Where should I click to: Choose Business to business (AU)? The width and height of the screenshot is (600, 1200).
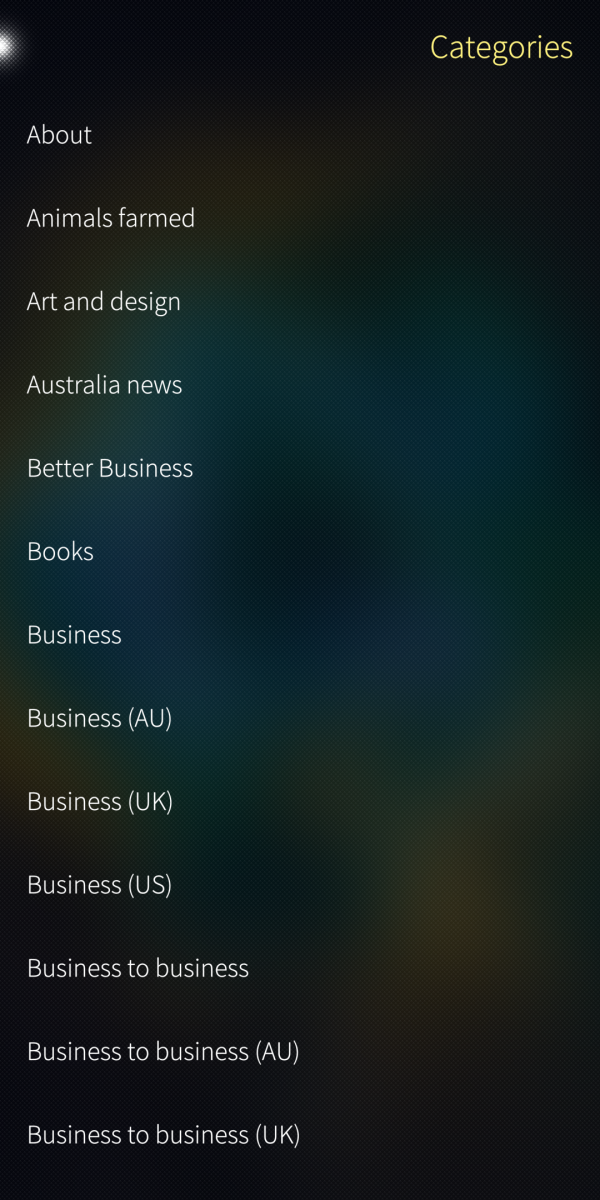click(163, 1052)
